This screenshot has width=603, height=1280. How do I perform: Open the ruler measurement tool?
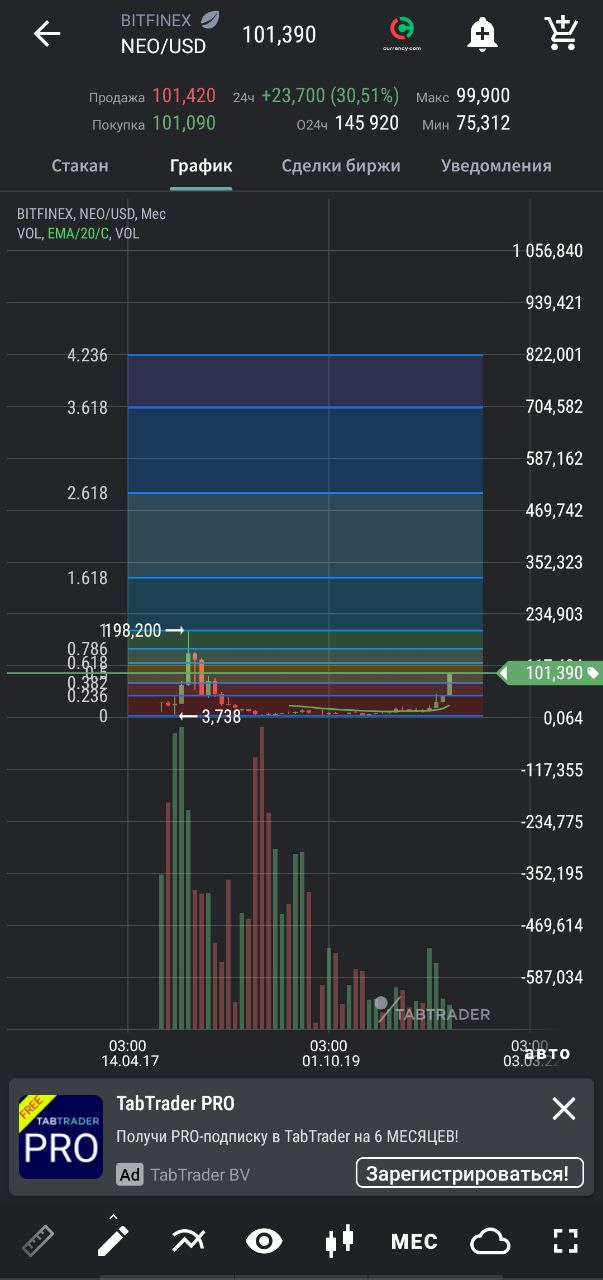point(38,1241)
